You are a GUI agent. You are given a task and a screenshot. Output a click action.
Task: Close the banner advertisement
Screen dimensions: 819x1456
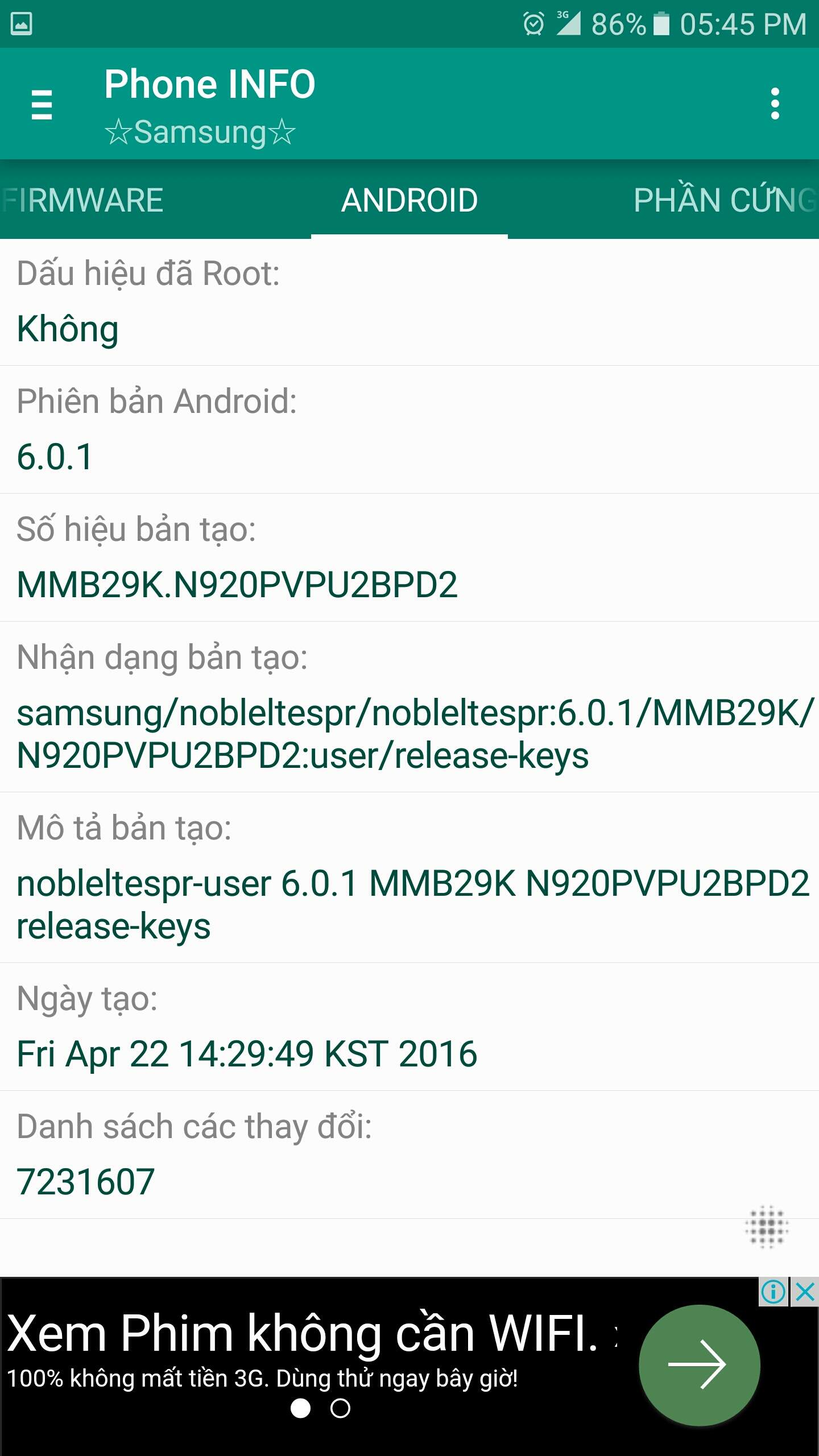[805, 1292]
